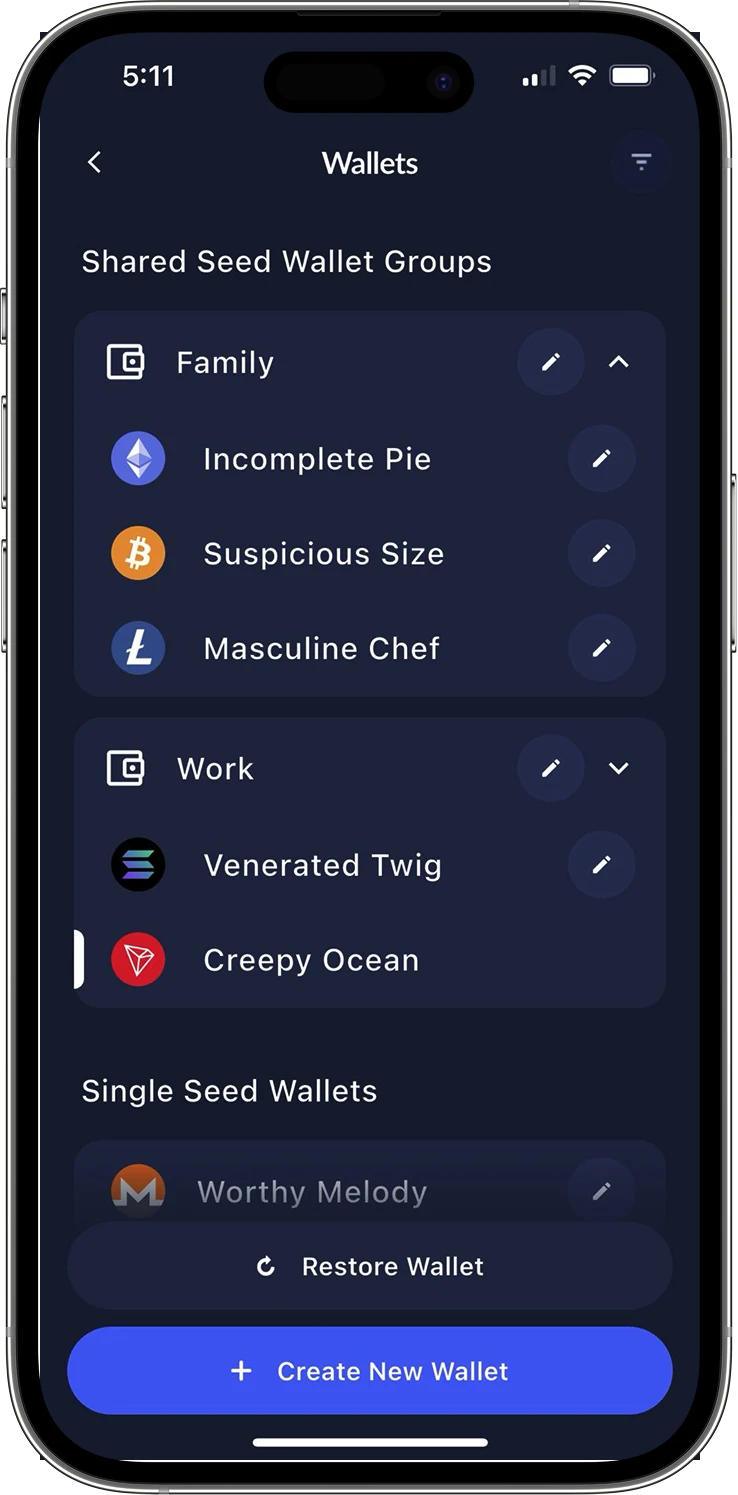Tap Restore Wallet
Screen dimensions: 738x1495
pos(369,1266)
